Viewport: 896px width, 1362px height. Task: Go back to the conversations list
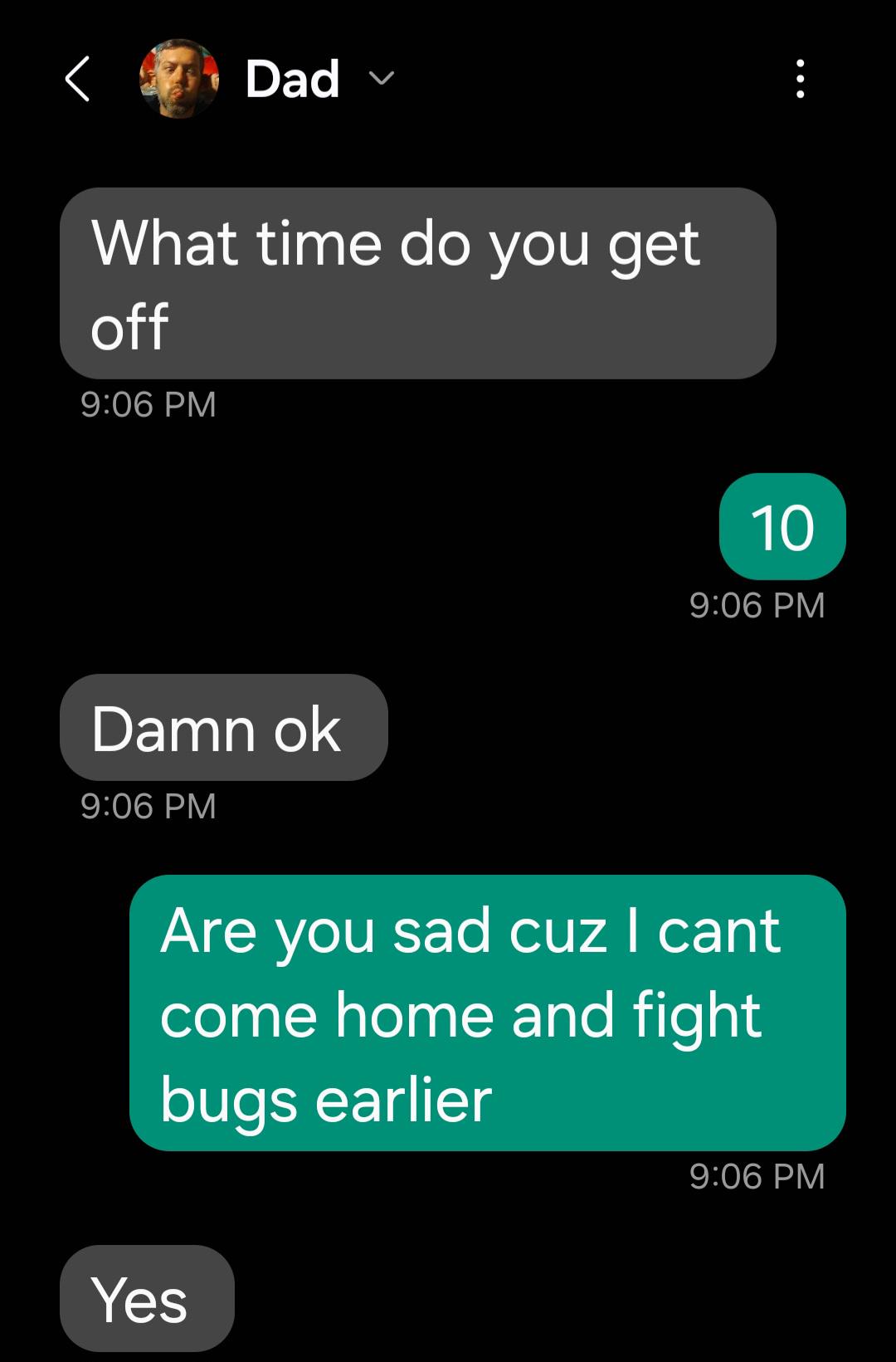[77, 80]
